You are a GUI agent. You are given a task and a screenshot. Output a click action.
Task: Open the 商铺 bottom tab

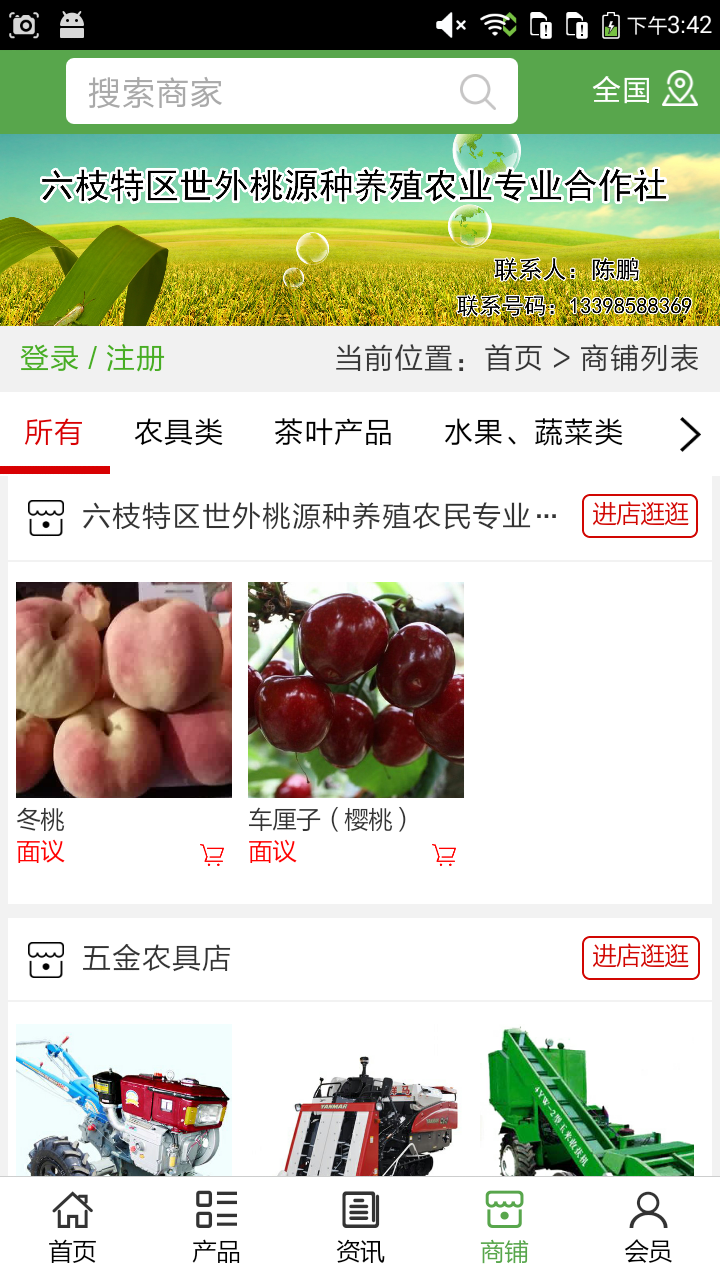coord(504,1228)
